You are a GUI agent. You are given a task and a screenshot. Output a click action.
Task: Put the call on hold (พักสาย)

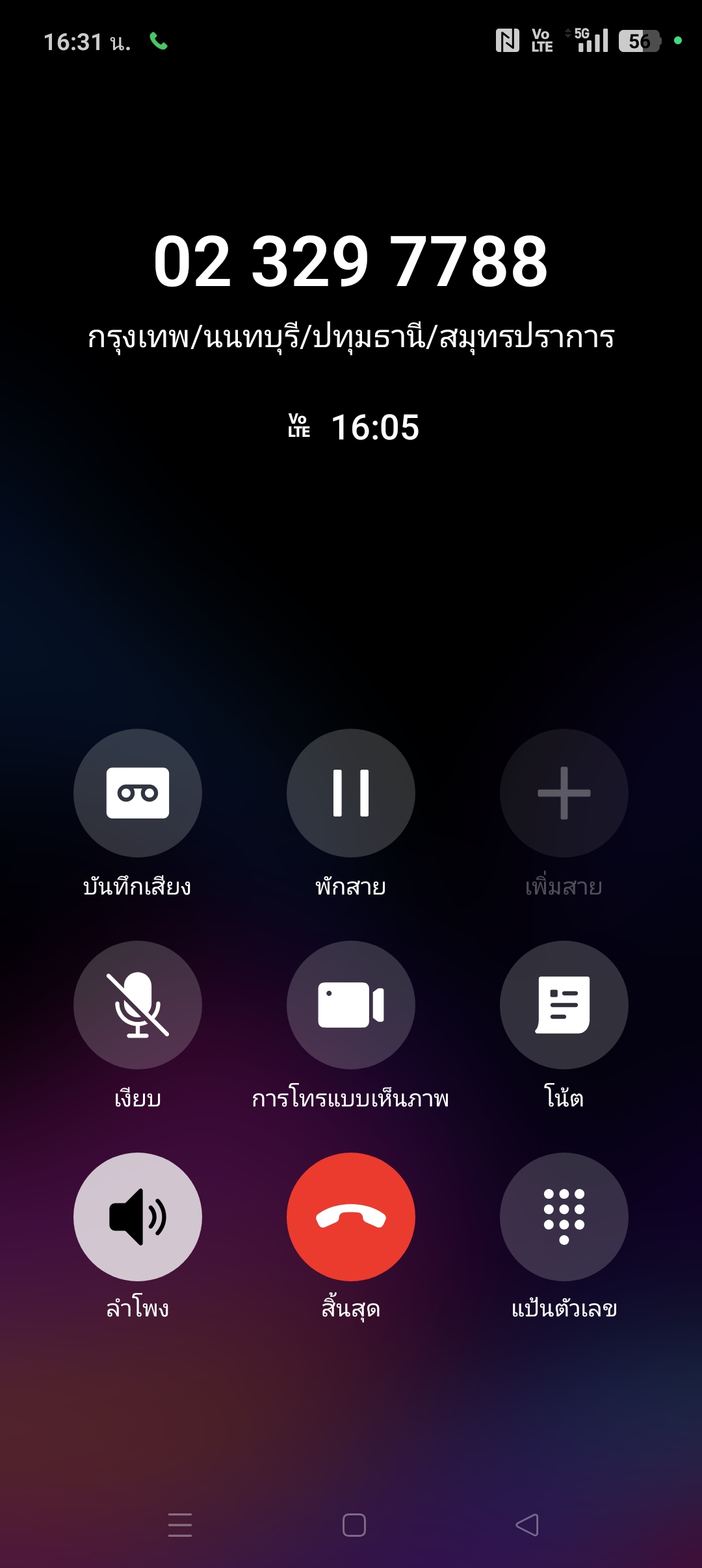pyautogui.click(x=350, y=792)
